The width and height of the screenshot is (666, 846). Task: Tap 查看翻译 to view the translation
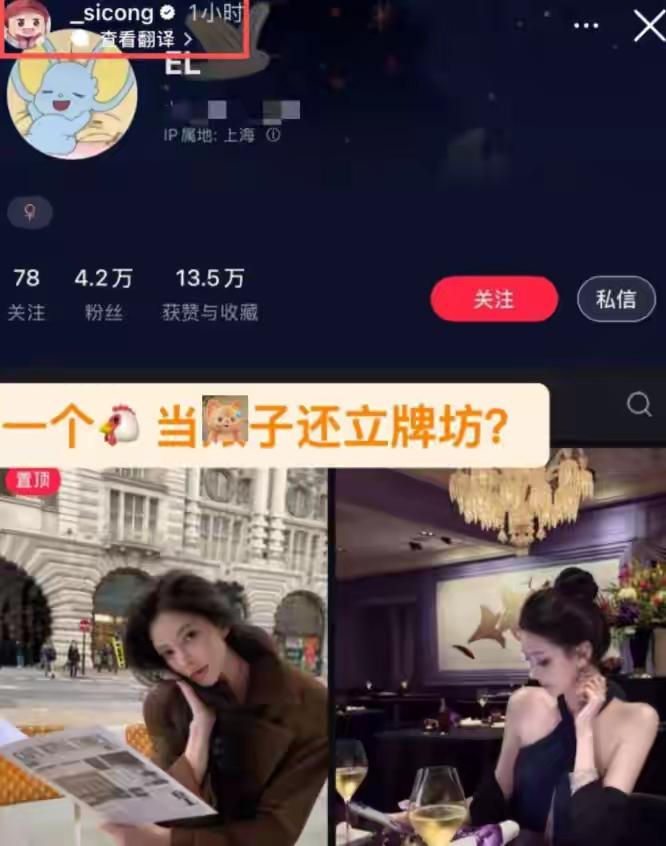click(145, 40)
